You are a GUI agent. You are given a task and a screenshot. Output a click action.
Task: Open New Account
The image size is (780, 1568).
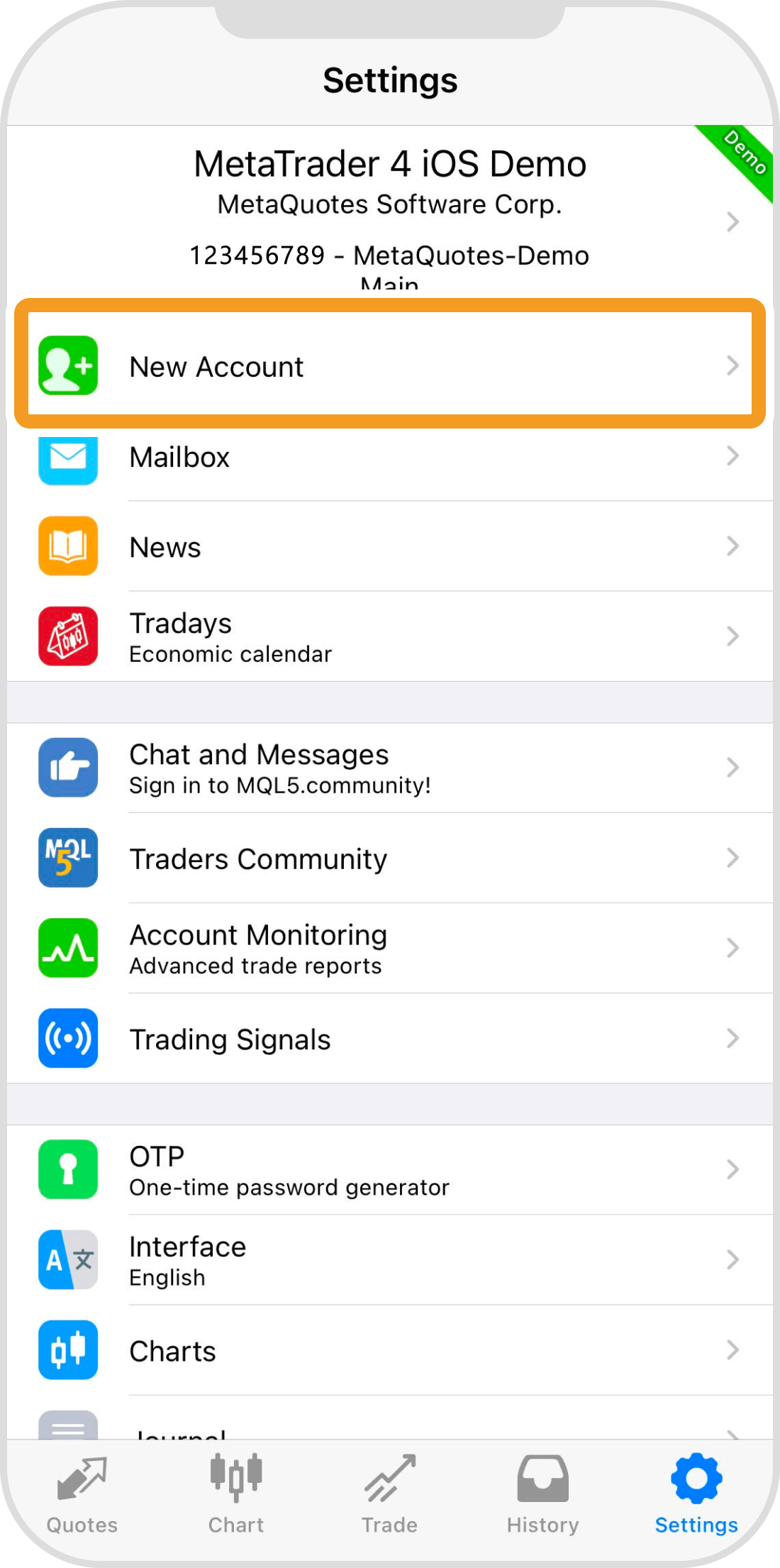(x=390, y=366)
